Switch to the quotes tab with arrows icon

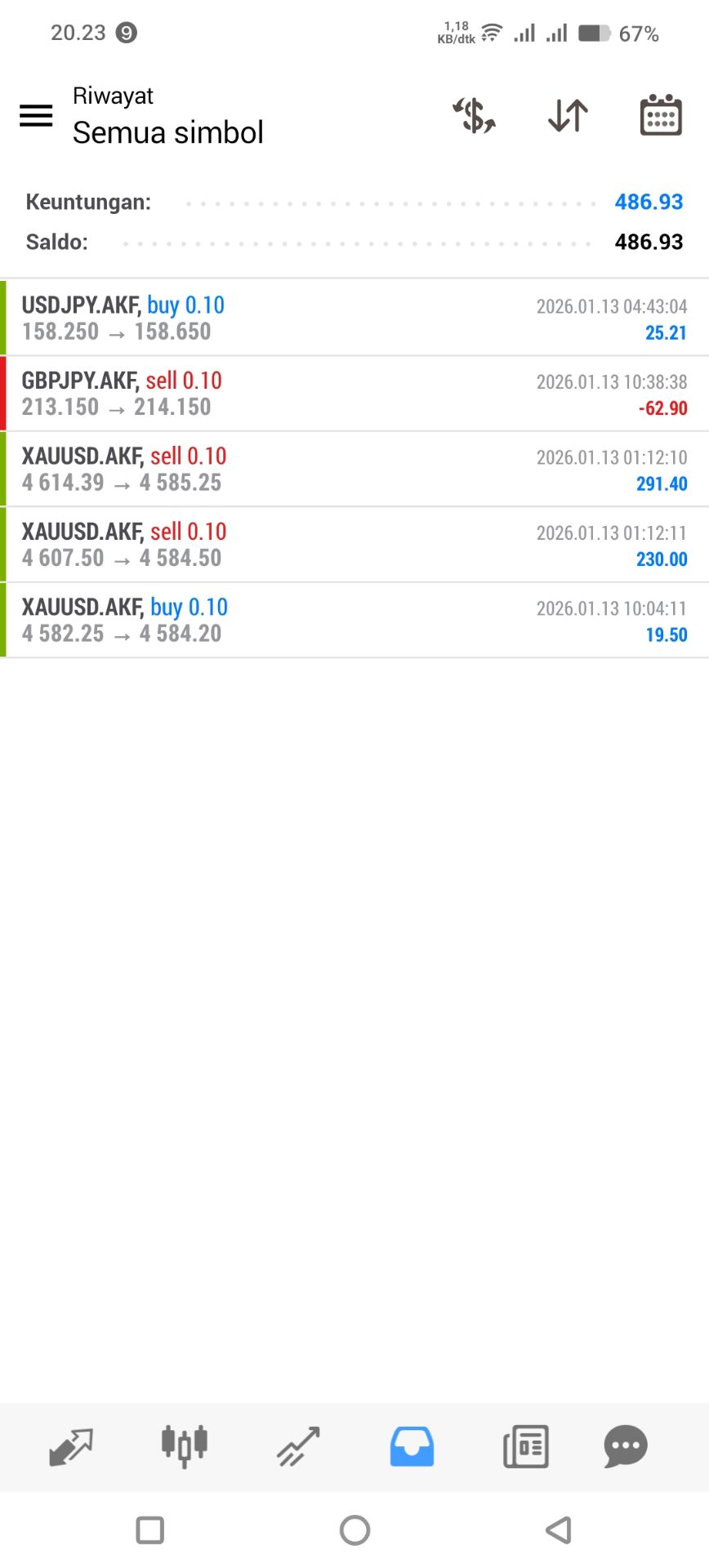tap(71, 1446)
